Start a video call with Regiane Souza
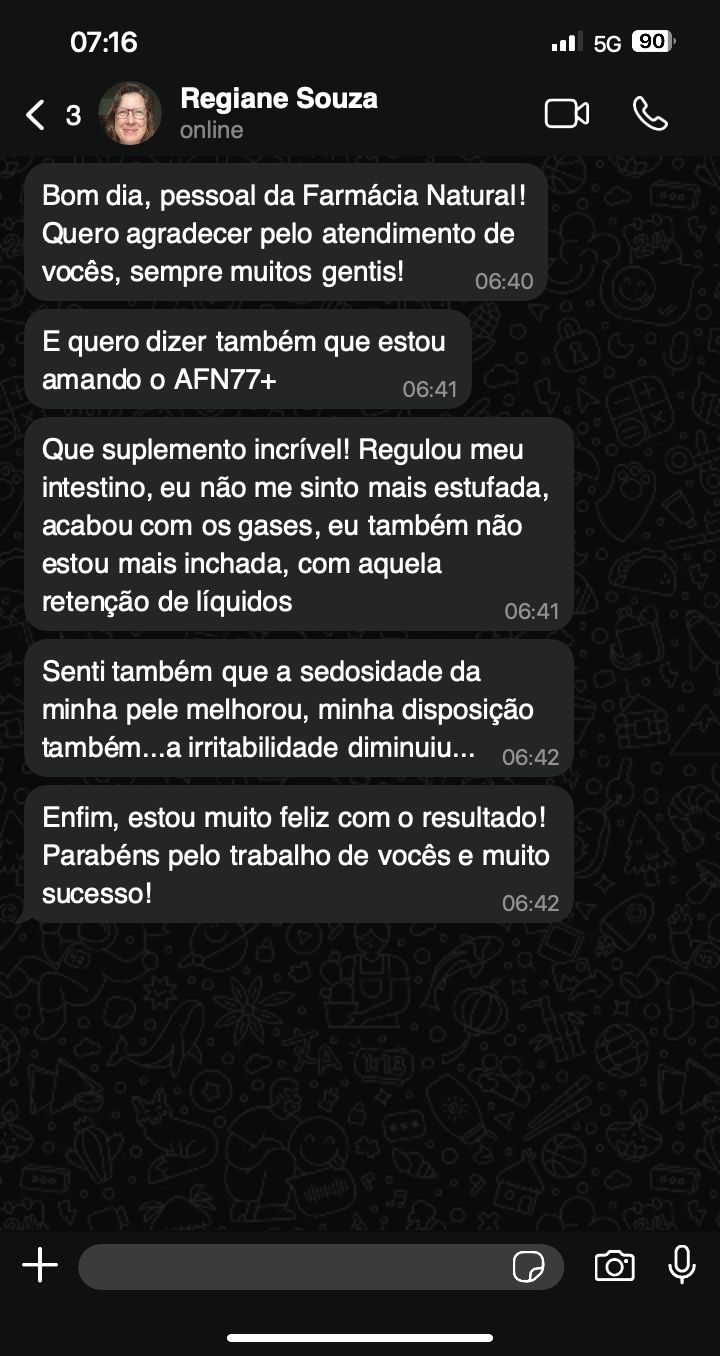720x1356 pixels. (x=566, y=114)
